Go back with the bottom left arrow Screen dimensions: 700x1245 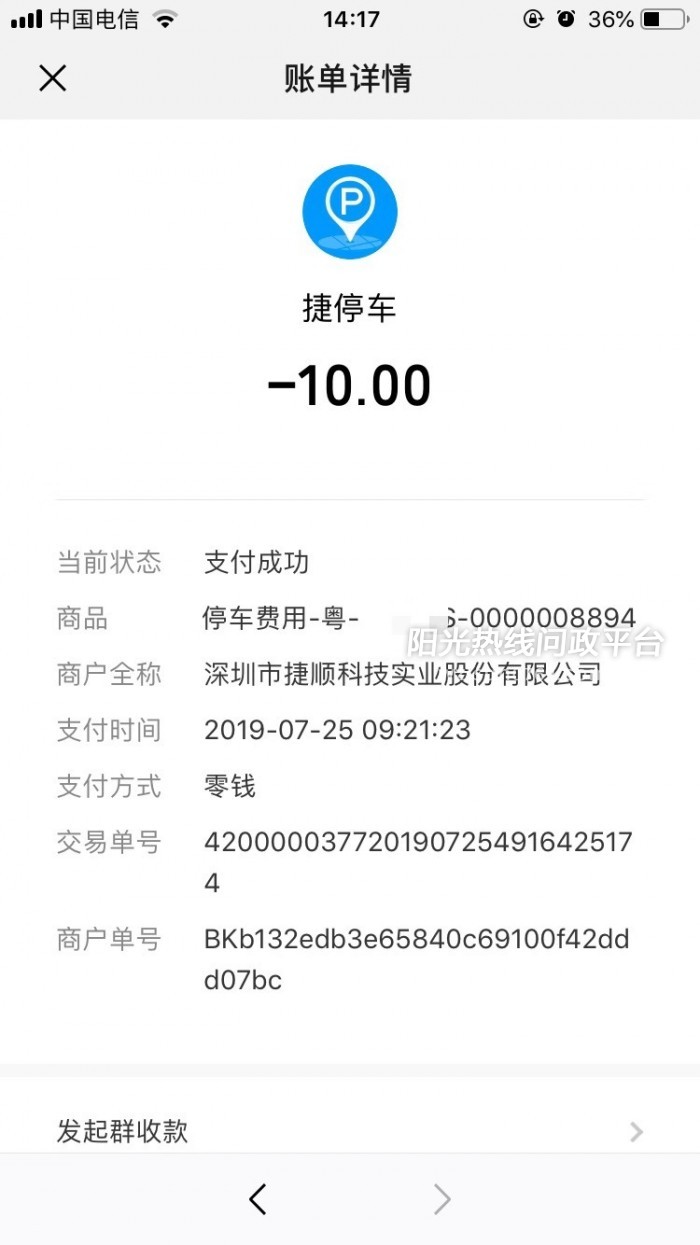[x=258, y=1198]
